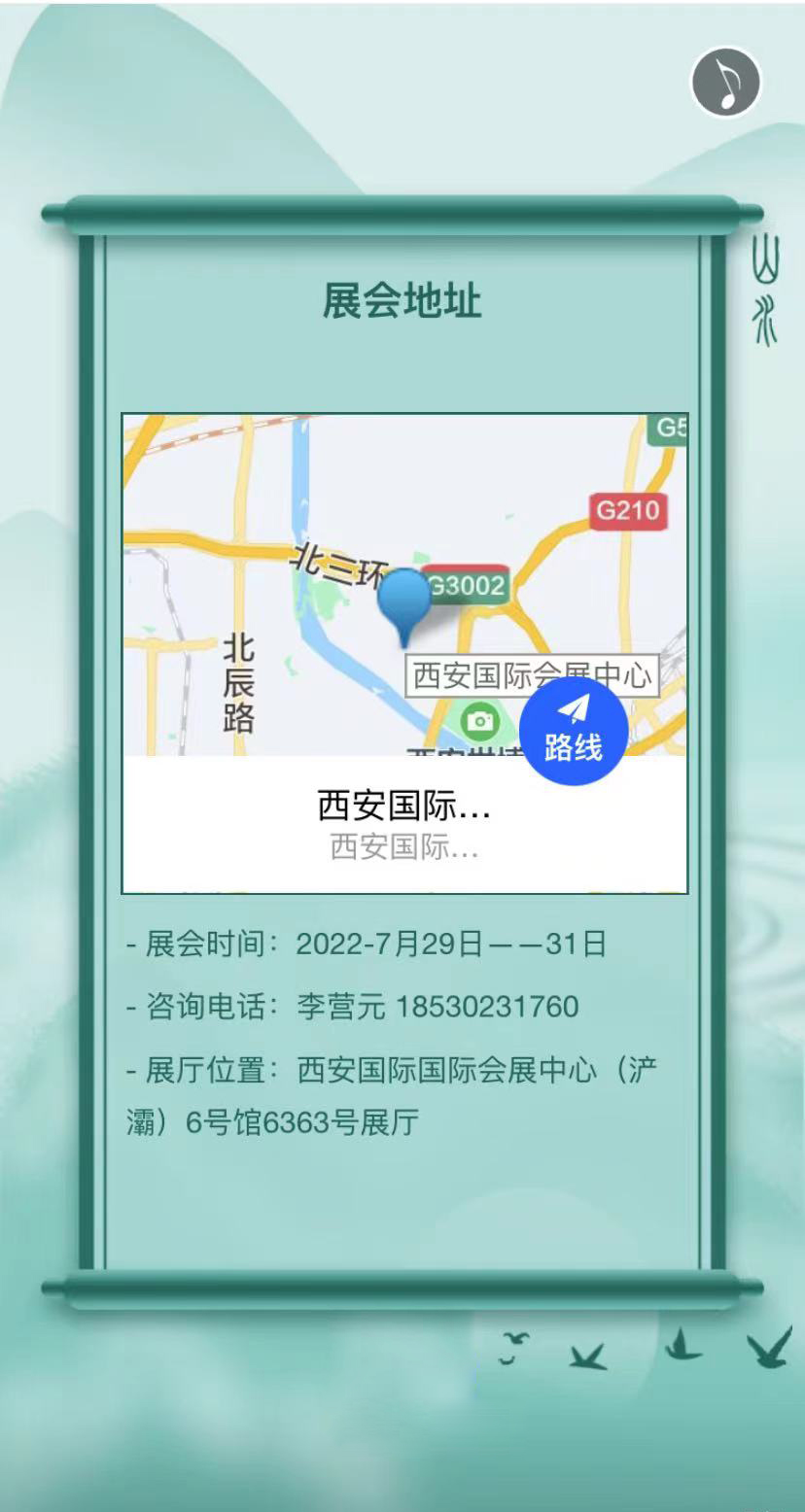This screenshot has width=805, height=1512.
Task: Toggle the background music note icon
Action: coord(725,83)
